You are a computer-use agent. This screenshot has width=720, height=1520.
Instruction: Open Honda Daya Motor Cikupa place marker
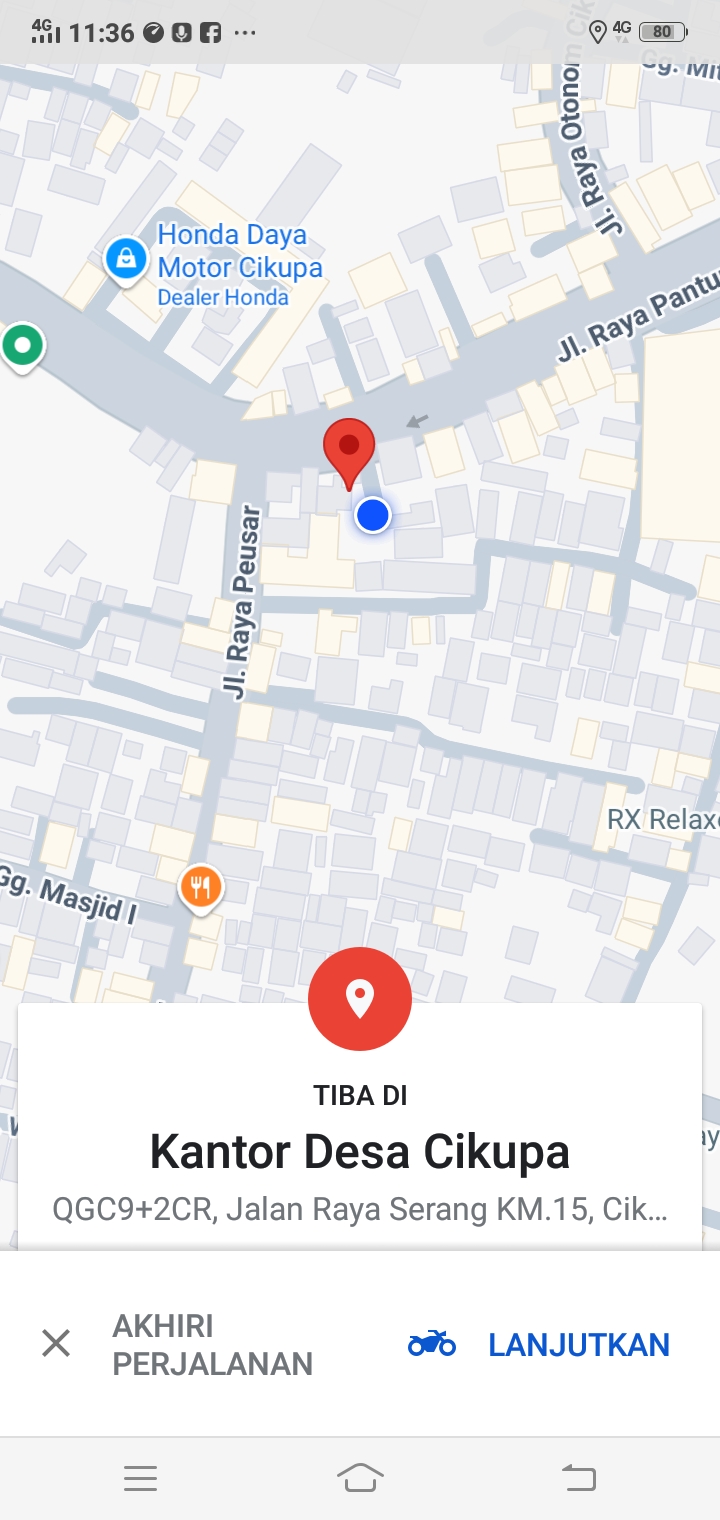tap(126, 261)
